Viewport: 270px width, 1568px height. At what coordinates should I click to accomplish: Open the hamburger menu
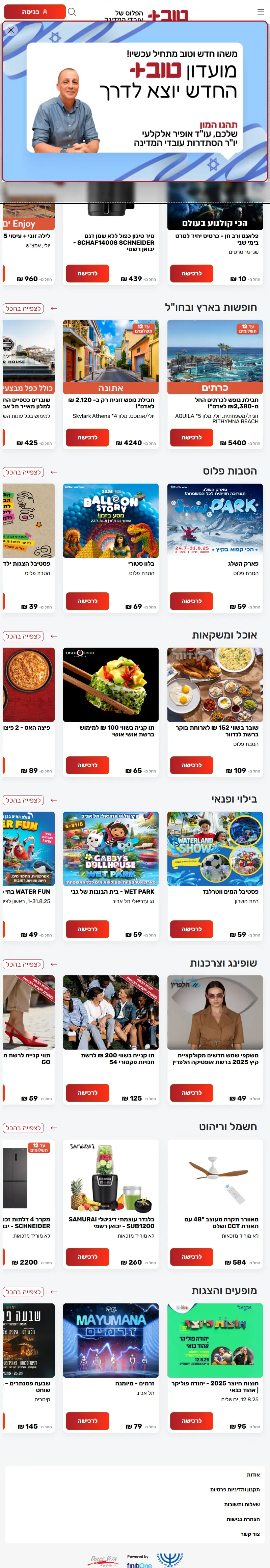[x=261, y=11]
